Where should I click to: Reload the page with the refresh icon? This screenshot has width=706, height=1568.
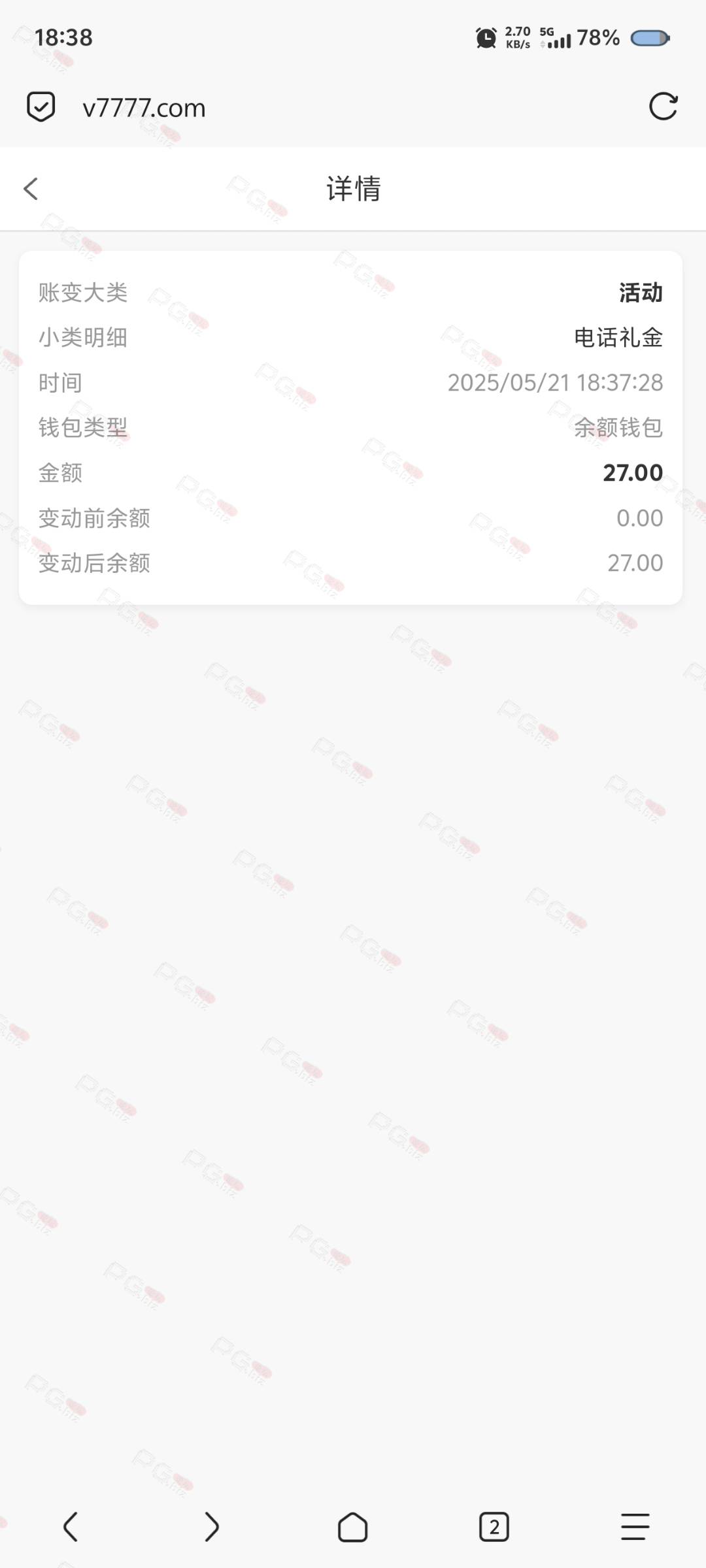point(663,106)
